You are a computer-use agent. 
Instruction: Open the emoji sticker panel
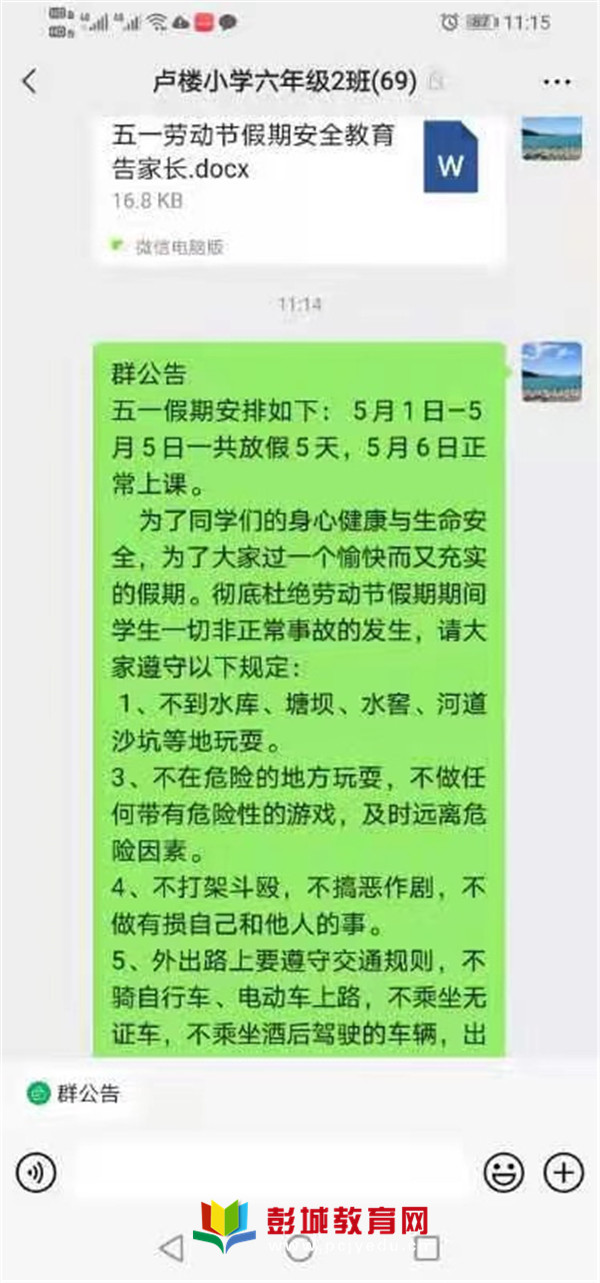click(x=503, y=1170)
